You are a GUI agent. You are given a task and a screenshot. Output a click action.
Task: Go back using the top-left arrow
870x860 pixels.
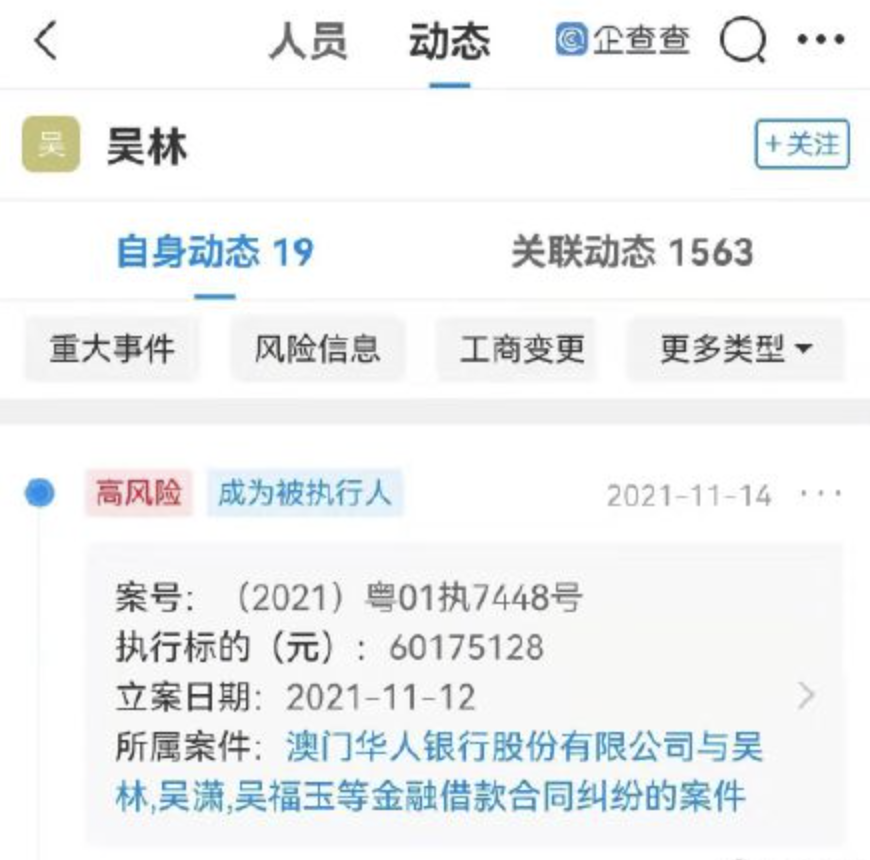(45, 42)
